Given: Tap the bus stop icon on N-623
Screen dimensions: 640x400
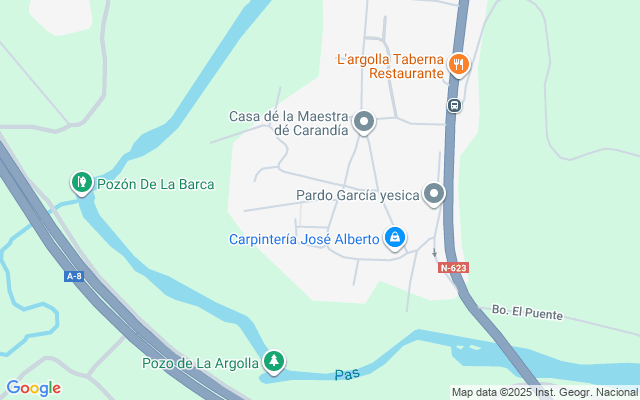Looking at the screenshot, I should click(x=454, y=105).
